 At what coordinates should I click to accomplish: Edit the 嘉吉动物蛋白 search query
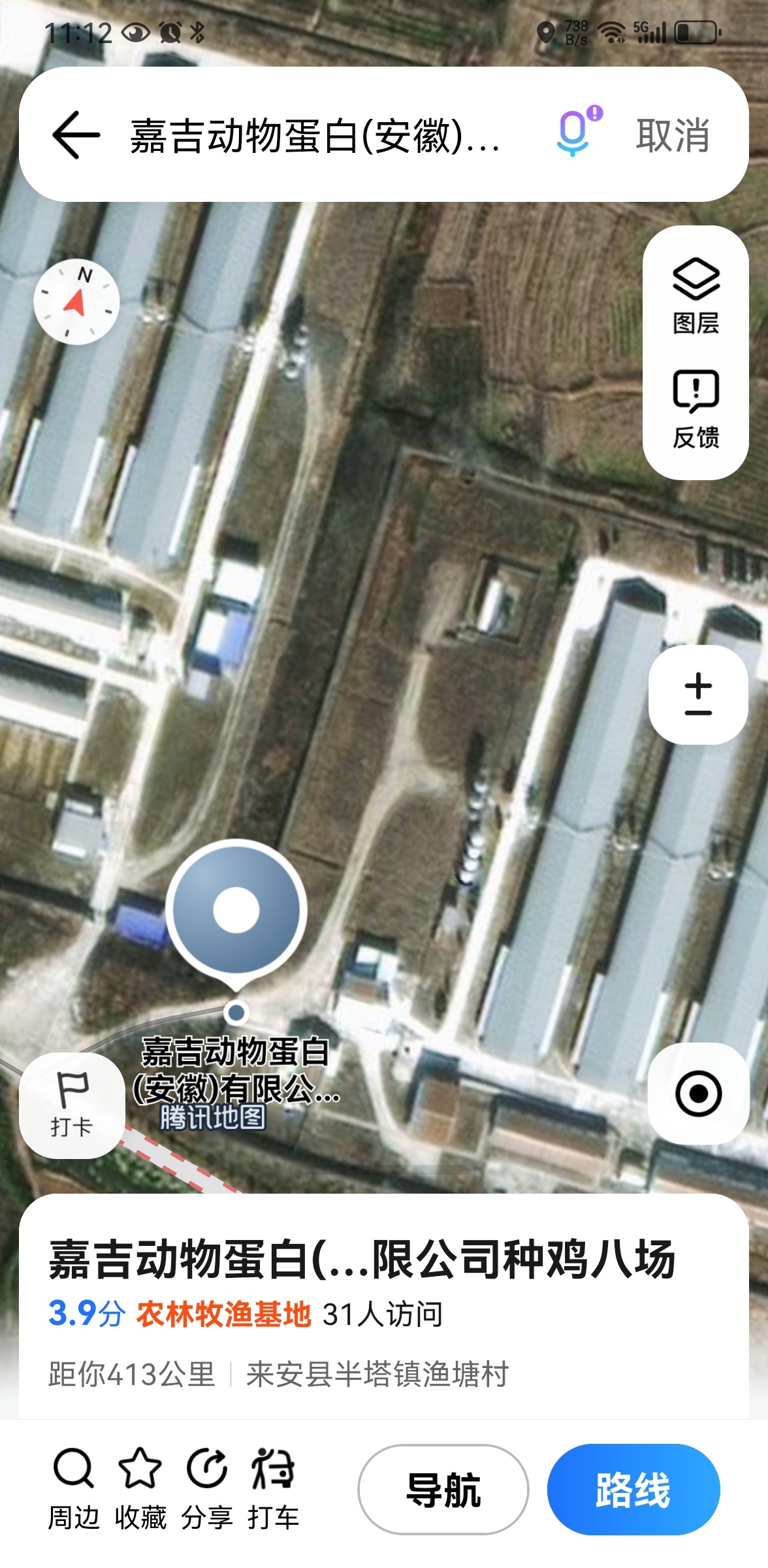pos(315,136)
